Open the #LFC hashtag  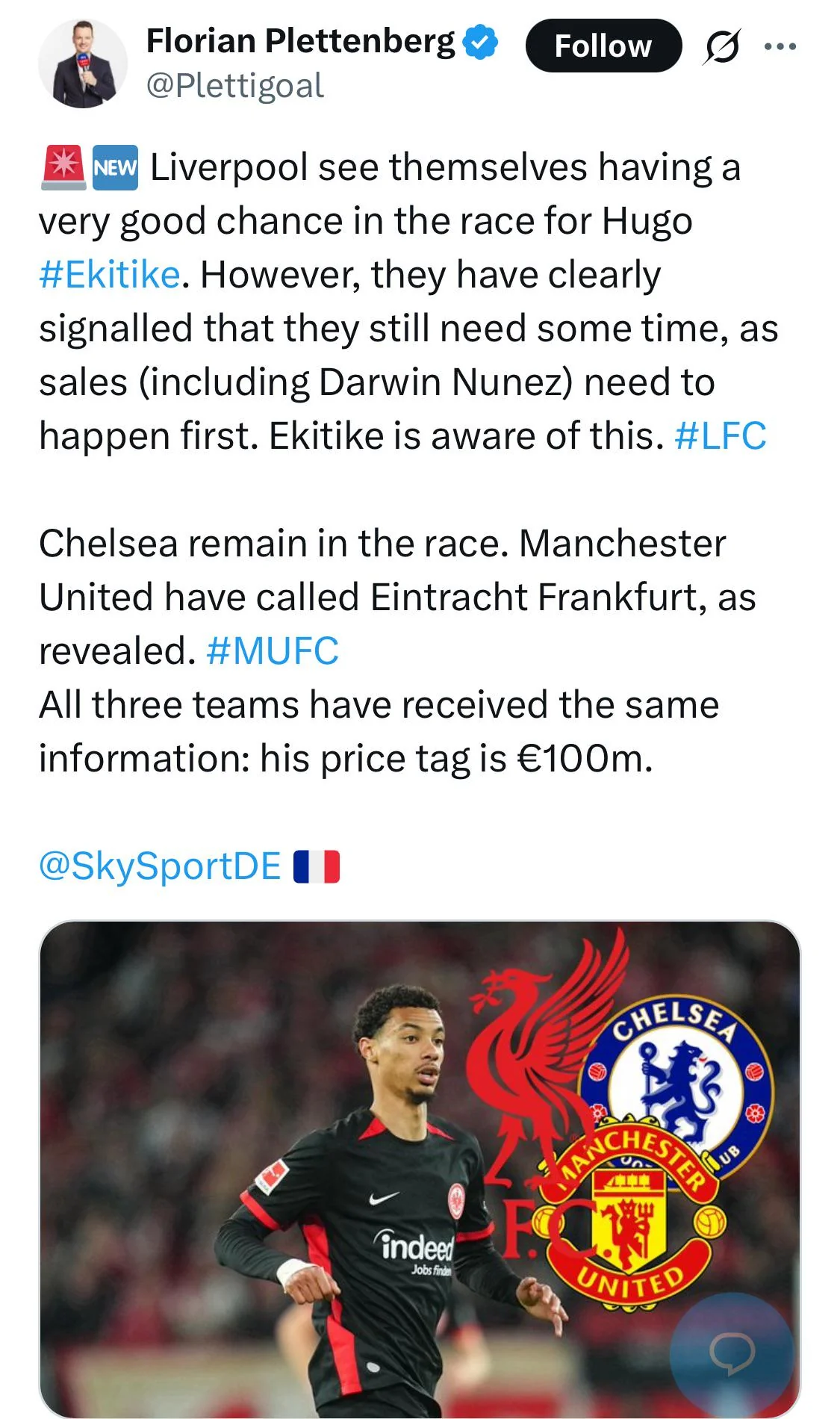tap(720, 435)
